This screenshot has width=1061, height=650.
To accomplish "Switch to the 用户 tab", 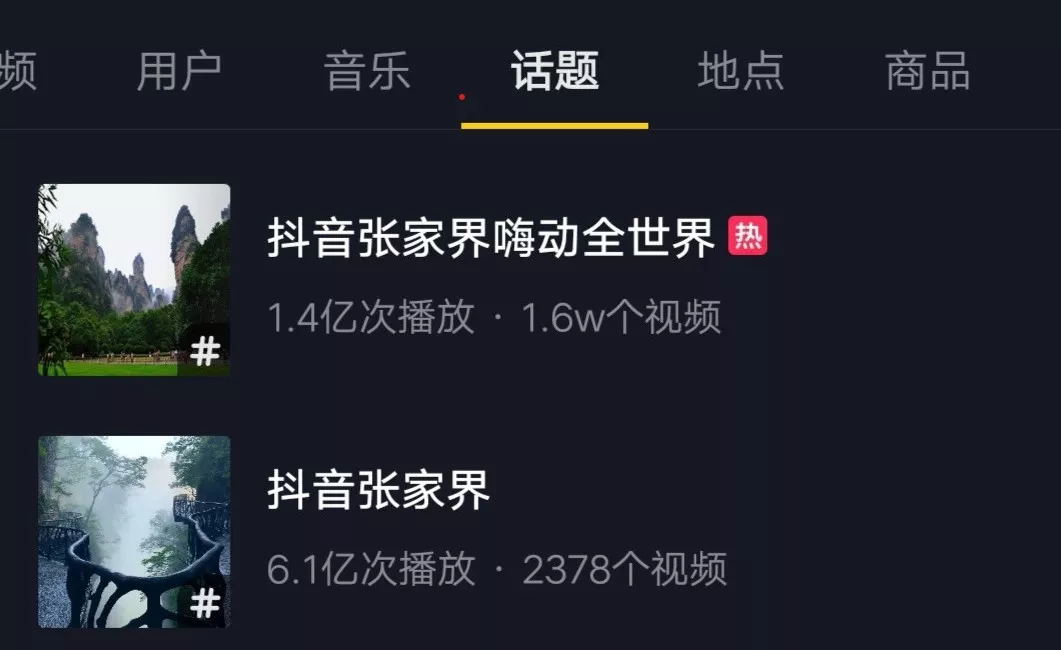I will click(x=179, y=72).
